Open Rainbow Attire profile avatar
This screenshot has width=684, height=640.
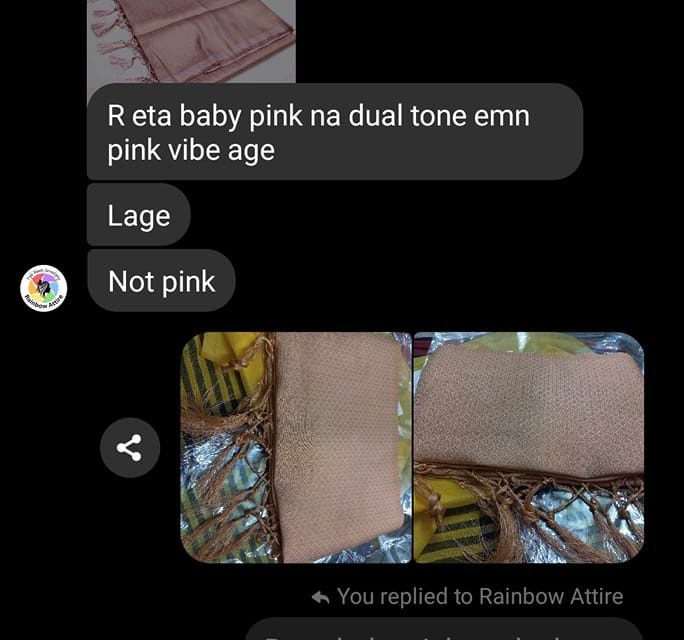click(43, 288)
